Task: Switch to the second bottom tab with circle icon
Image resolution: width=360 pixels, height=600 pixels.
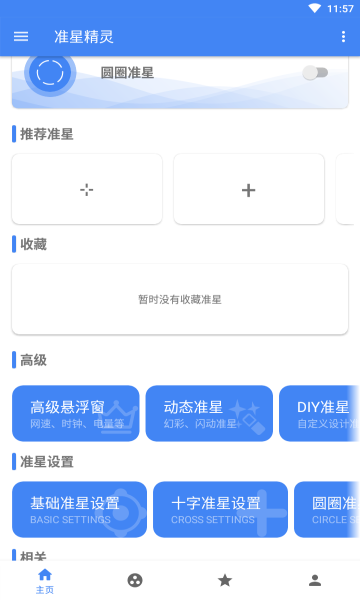Action: tap(135, 580)
